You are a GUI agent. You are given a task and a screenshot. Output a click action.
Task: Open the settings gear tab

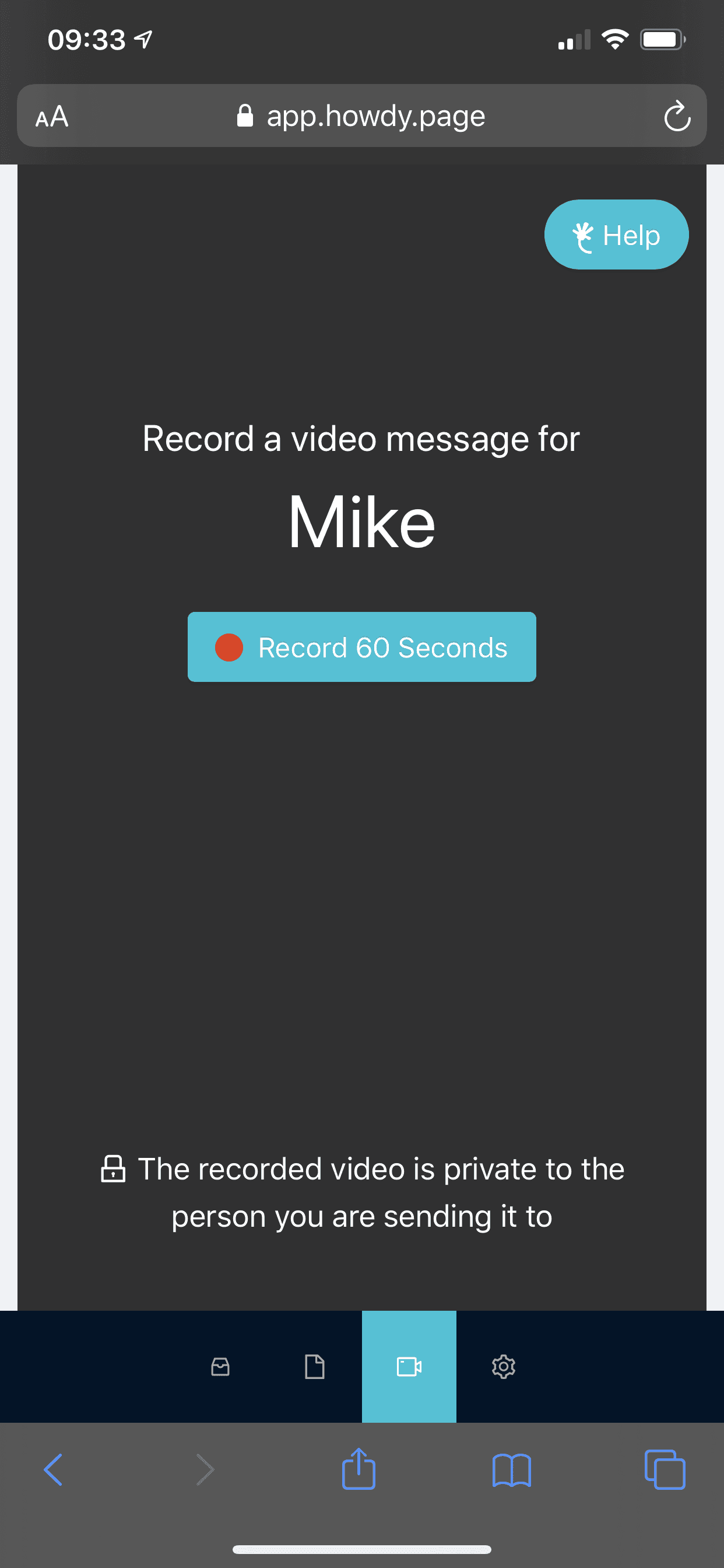503,1367
